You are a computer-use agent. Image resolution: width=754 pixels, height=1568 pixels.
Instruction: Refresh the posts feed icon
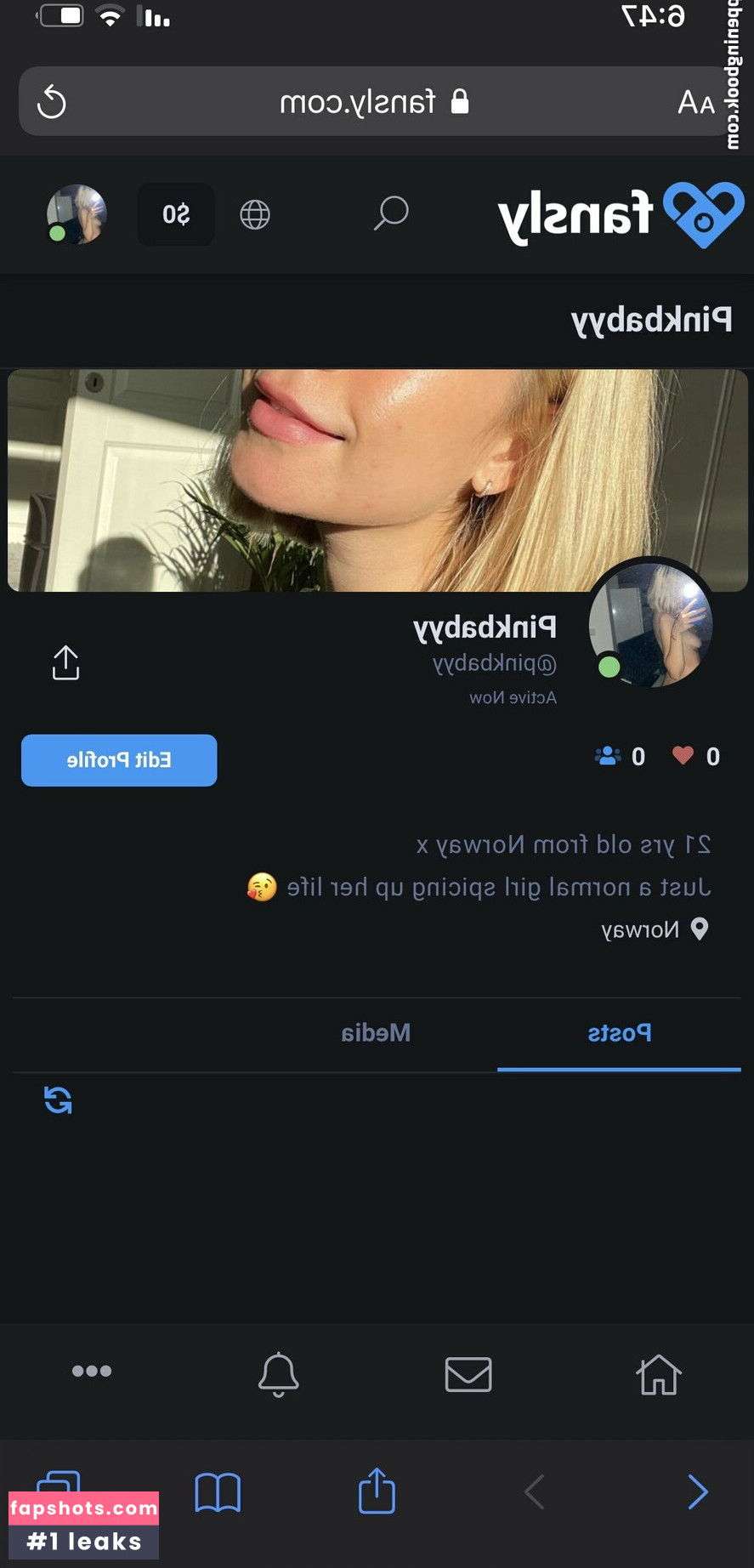pyautogui.click(x=57, y=1100)
